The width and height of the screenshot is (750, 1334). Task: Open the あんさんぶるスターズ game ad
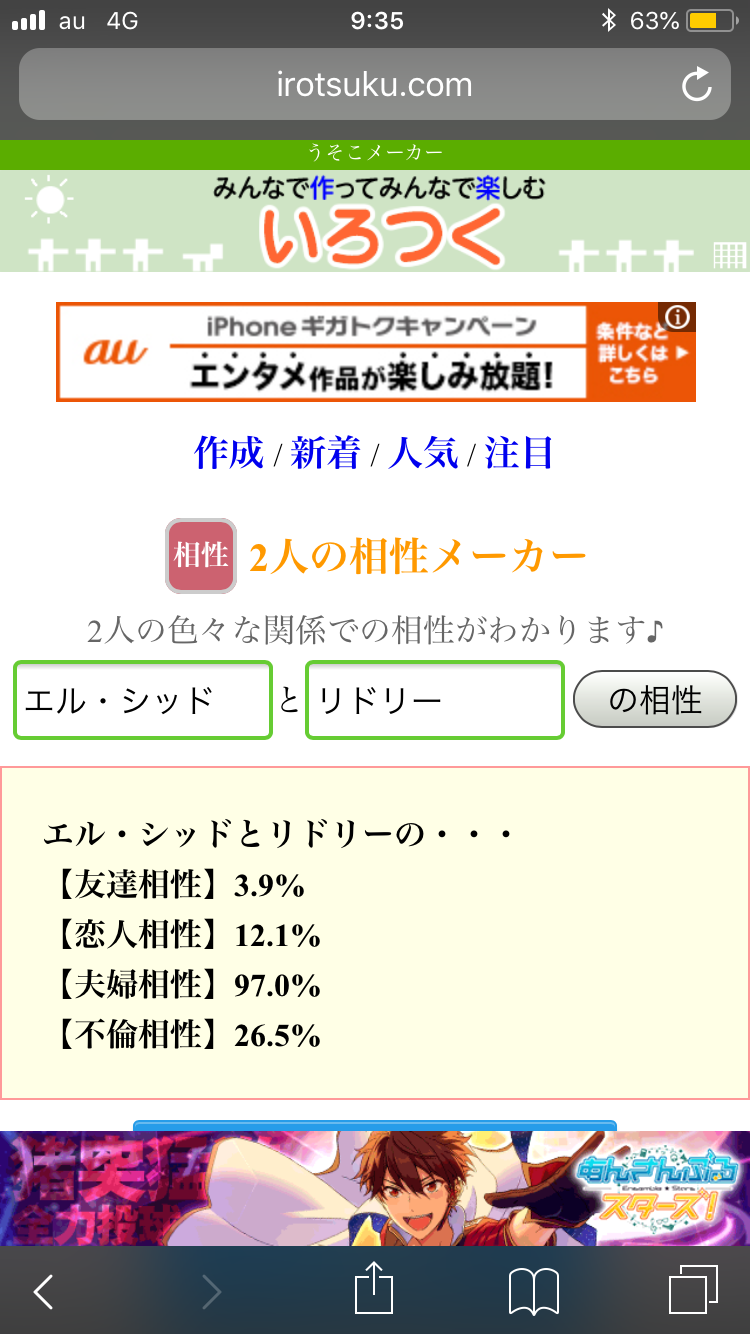coord(375,1188)
